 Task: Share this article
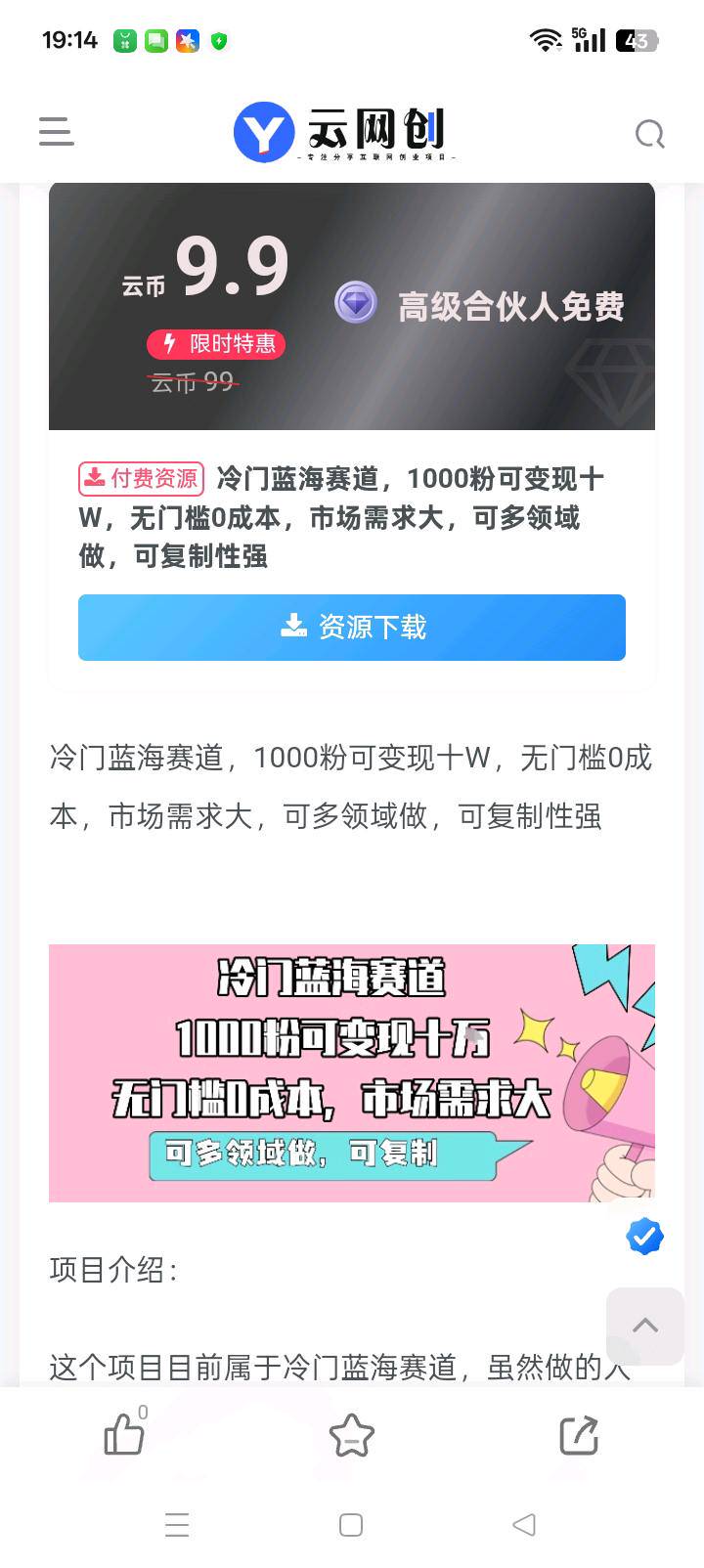578,1436
